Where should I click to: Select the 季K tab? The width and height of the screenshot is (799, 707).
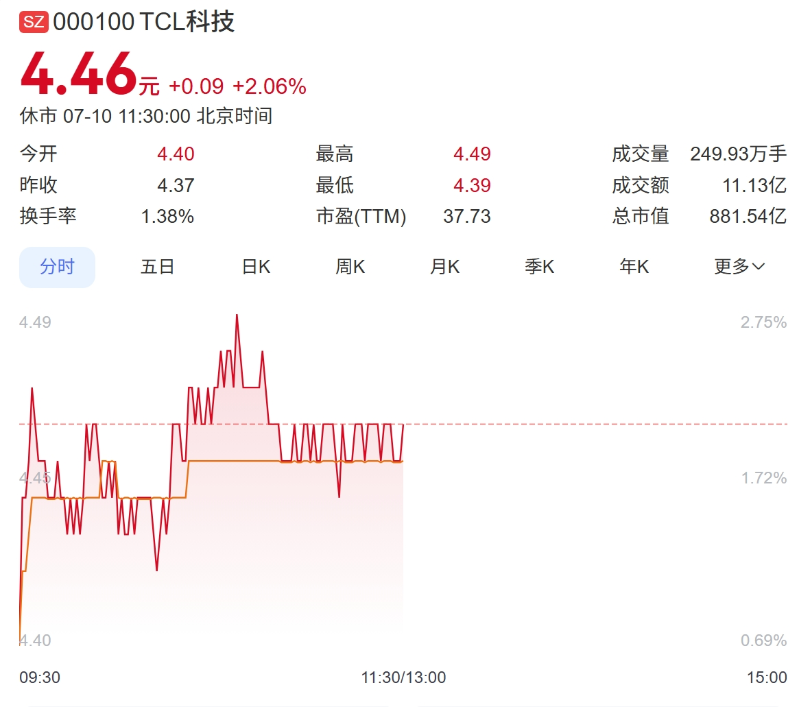point(540,267)
